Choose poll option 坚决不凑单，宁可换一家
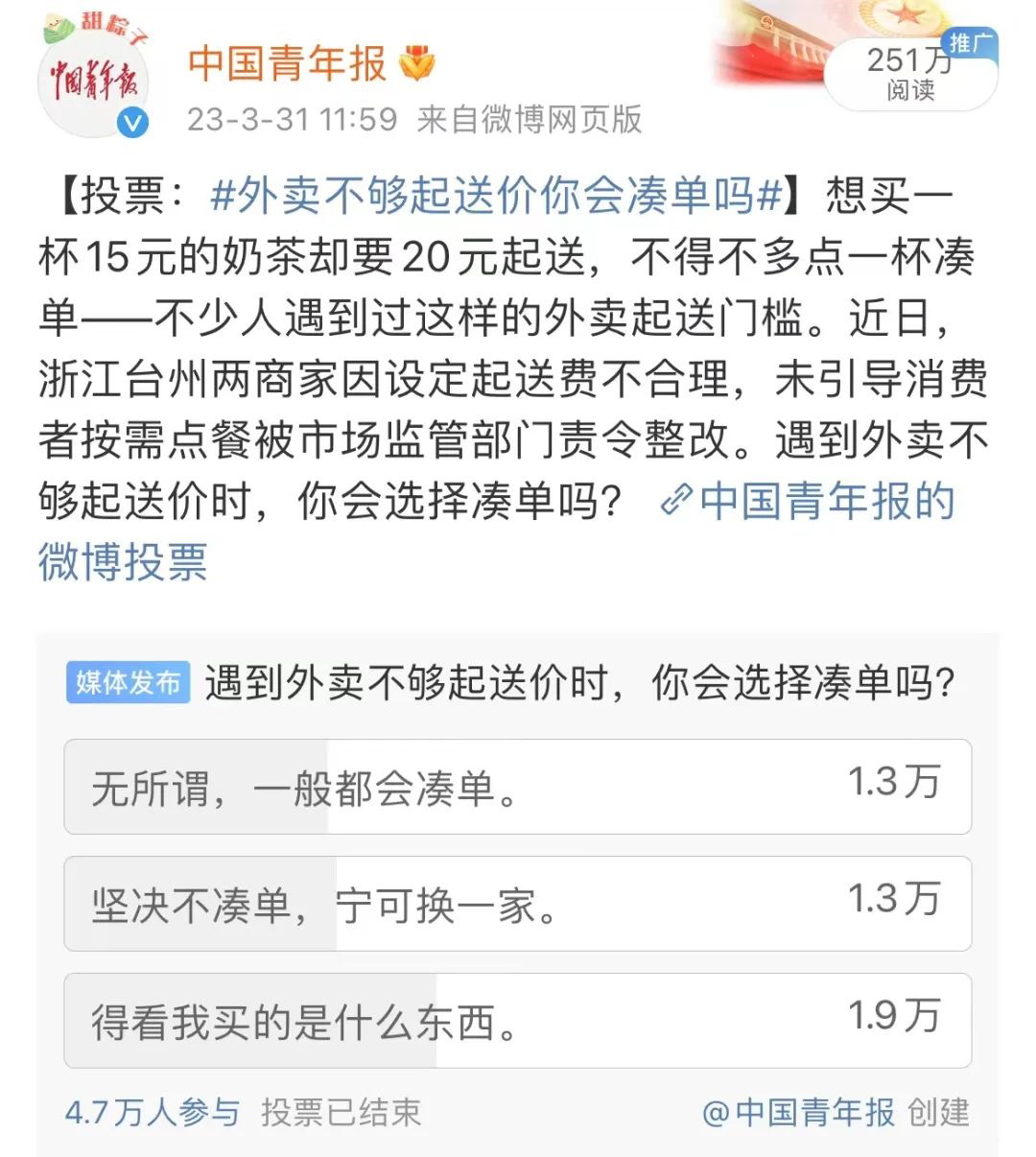 tap(517, 904)
